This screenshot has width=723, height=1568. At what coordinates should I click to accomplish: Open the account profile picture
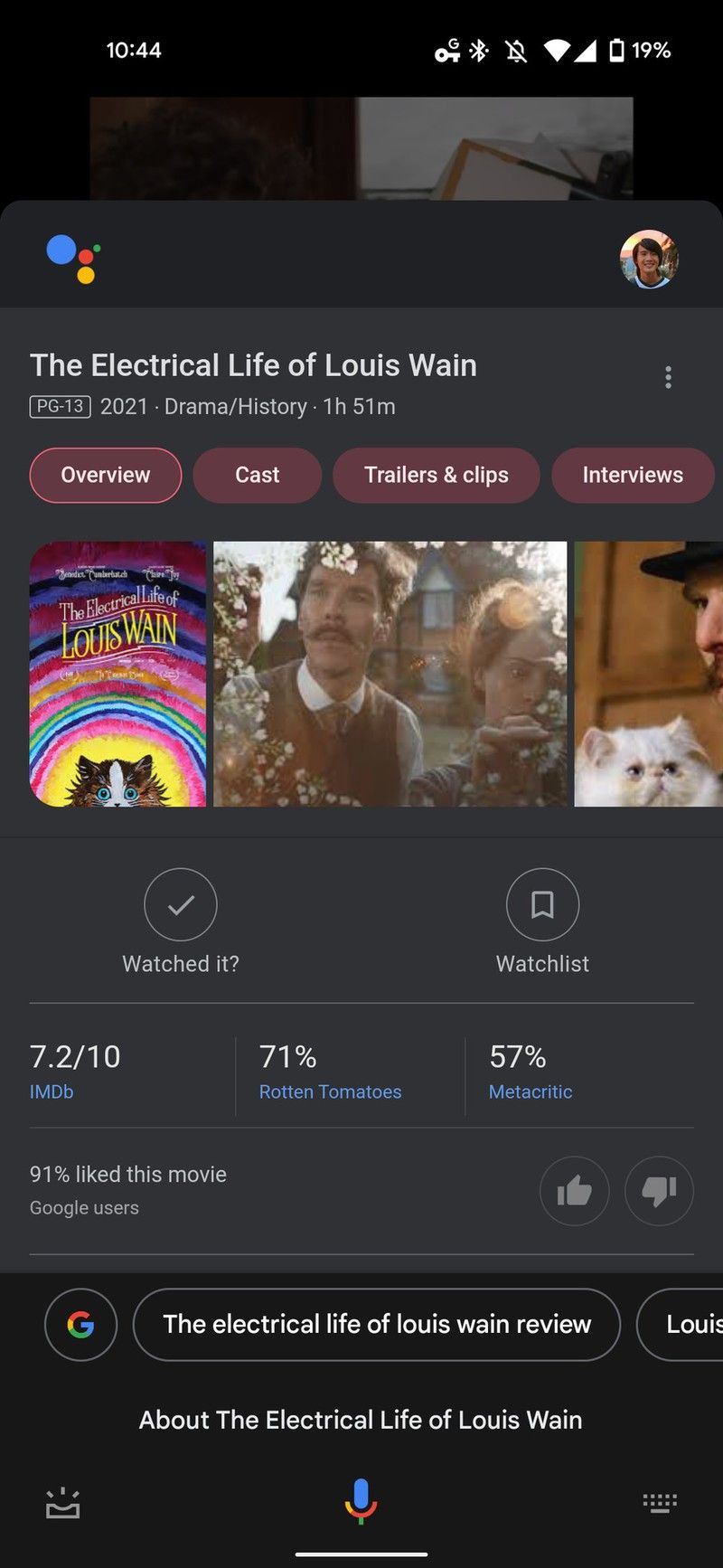pyautogui.click(x=648, y=260)
